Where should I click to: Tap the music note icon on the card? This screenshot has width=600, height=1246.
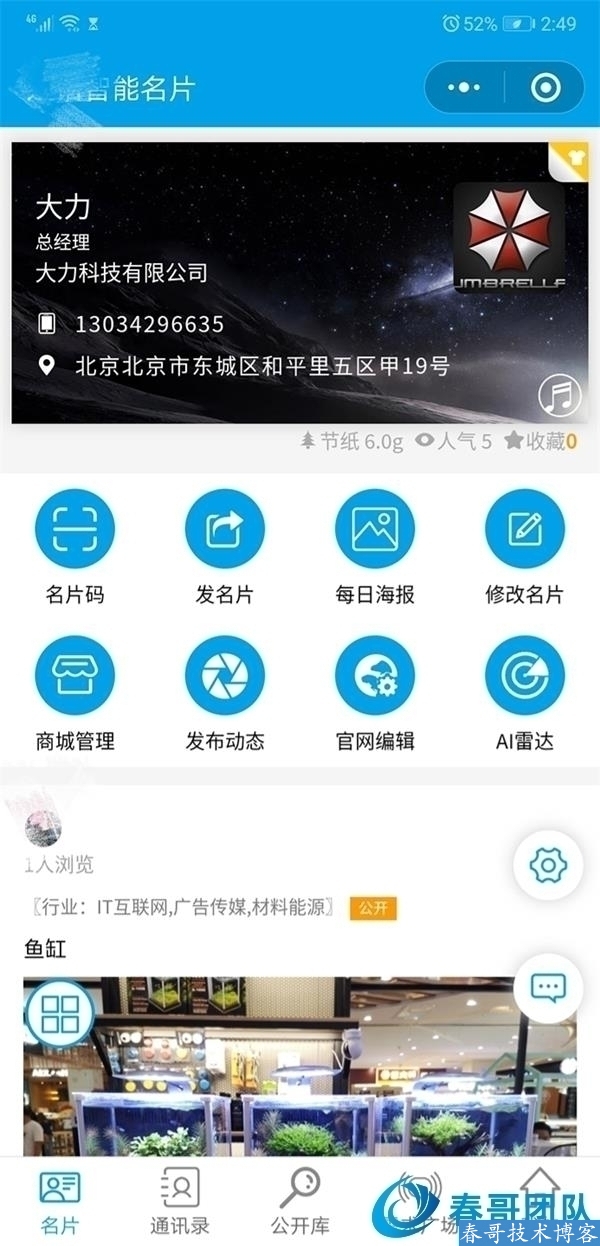(x=560, y=396)
